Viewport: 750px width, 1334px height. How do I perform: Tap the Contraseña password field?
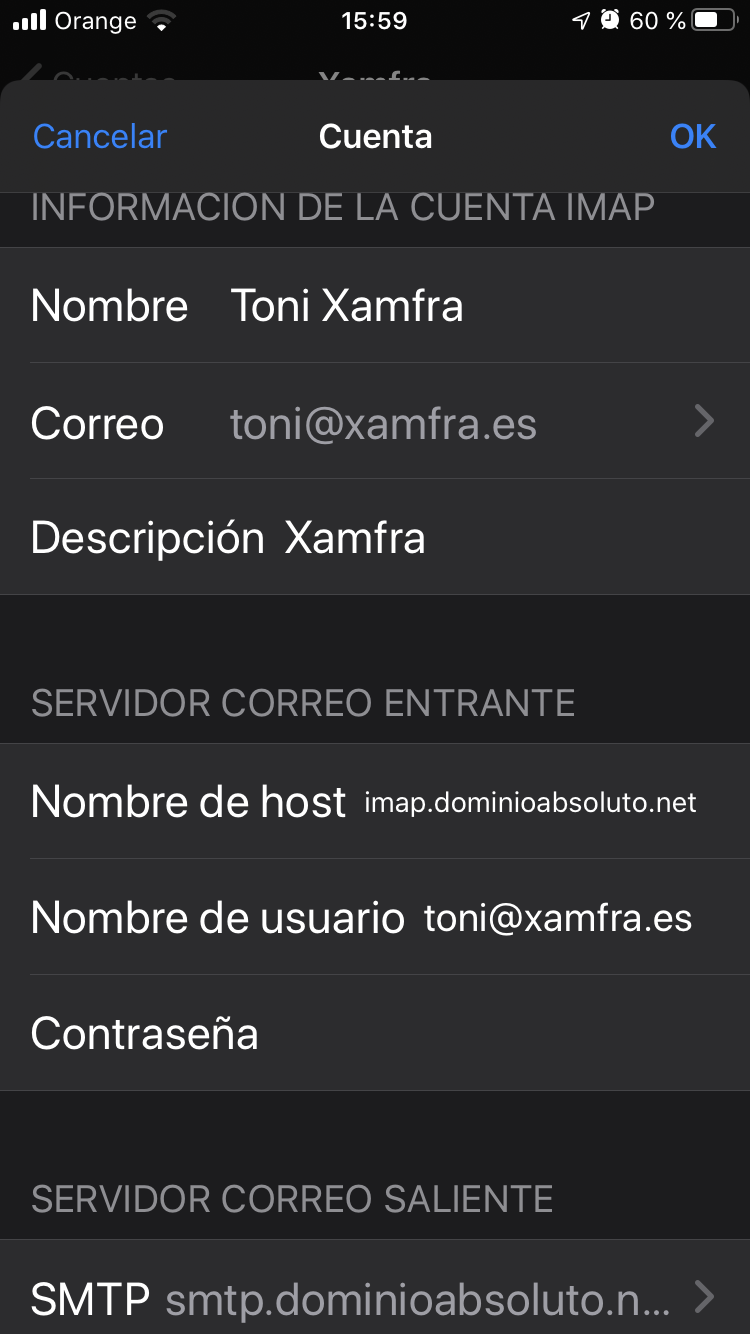(375, 1034)
